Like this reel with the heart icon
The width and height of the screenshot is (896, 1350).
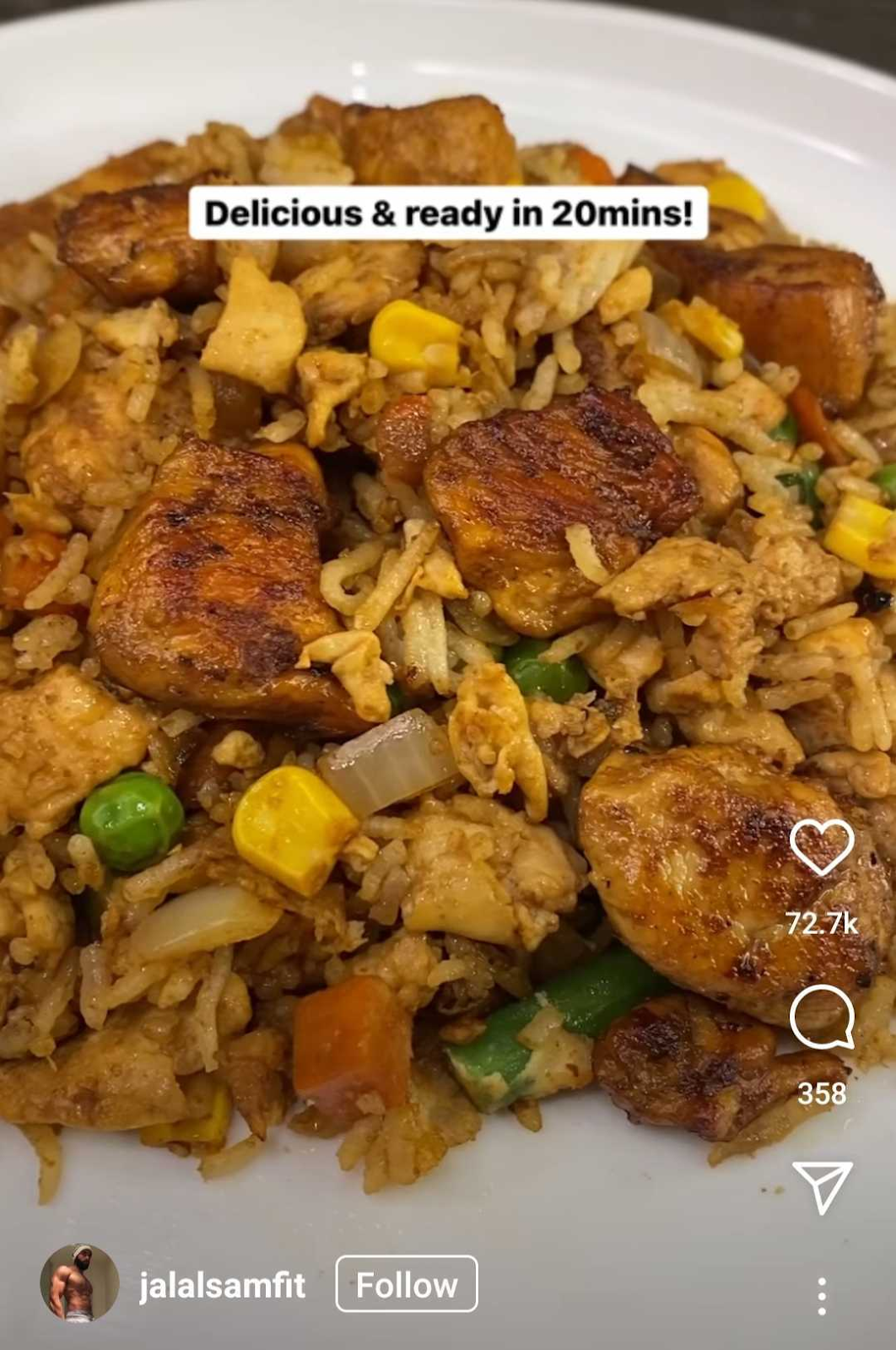pos(822,847)
